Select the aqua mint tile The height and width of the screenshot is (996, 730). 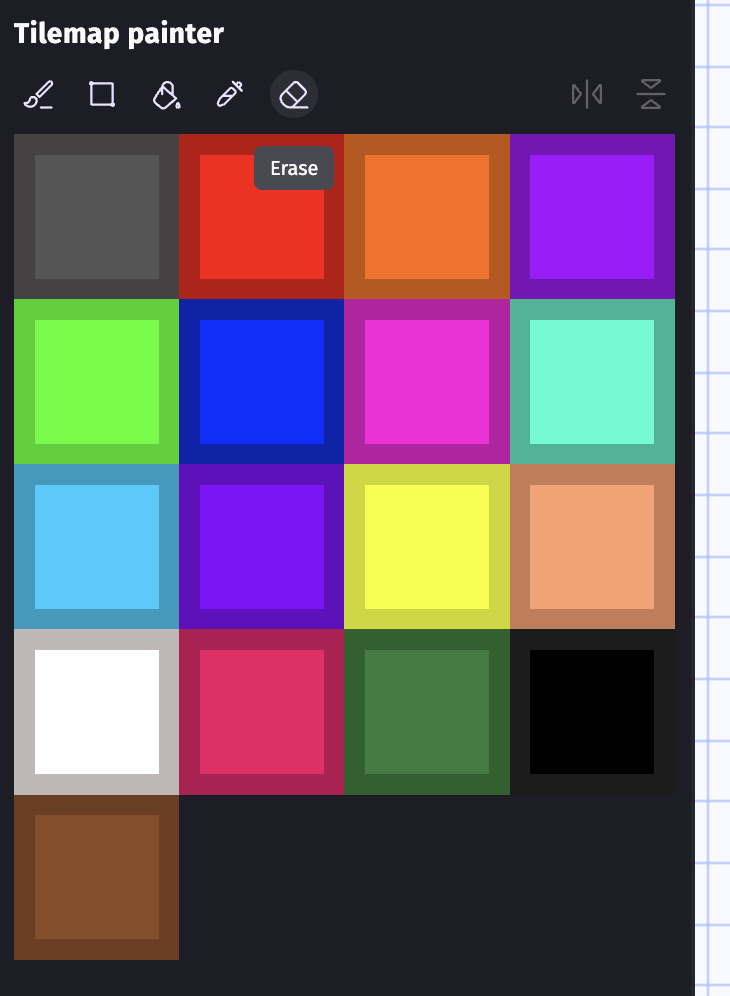592,382
